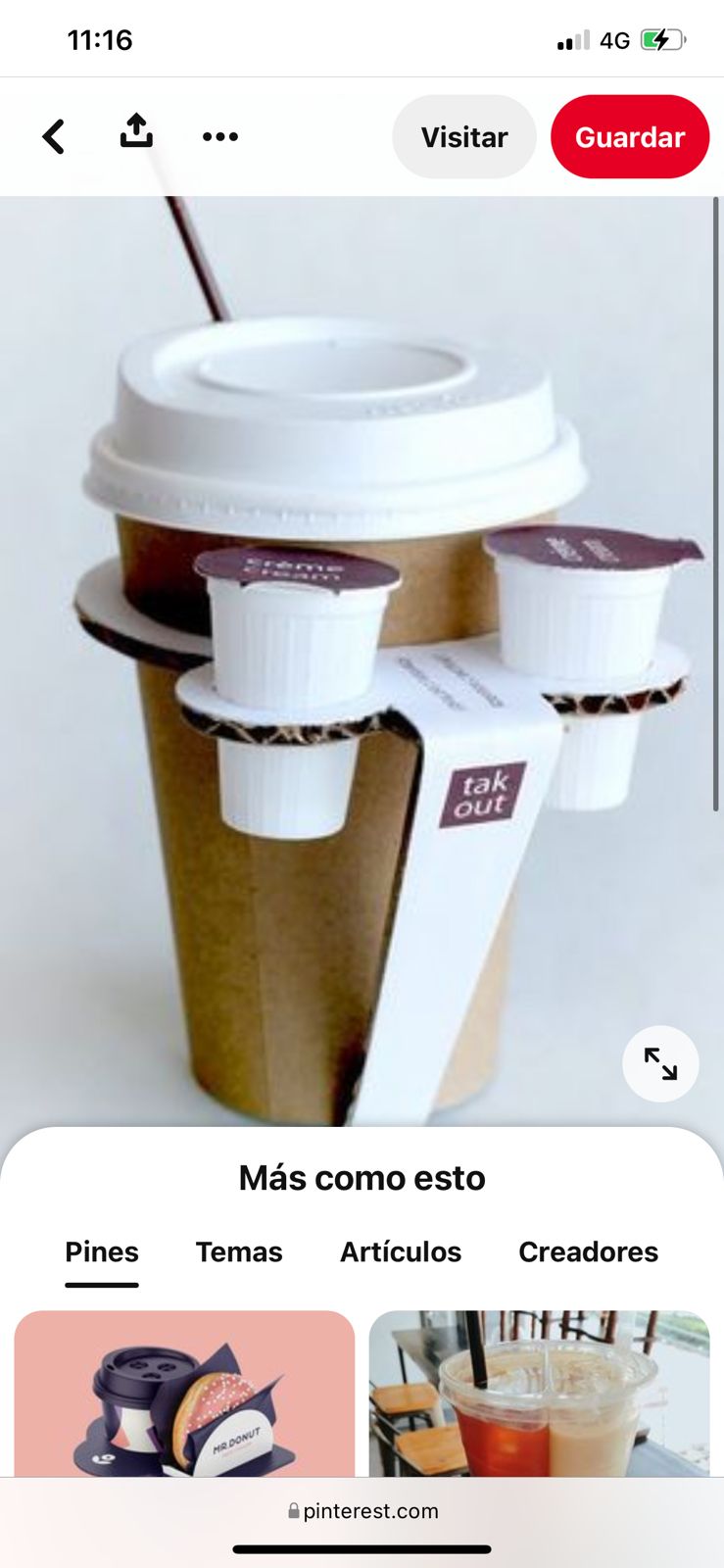Save the pin with Guardar
This screenshot has height=1568, width=724.
point(629,137)
